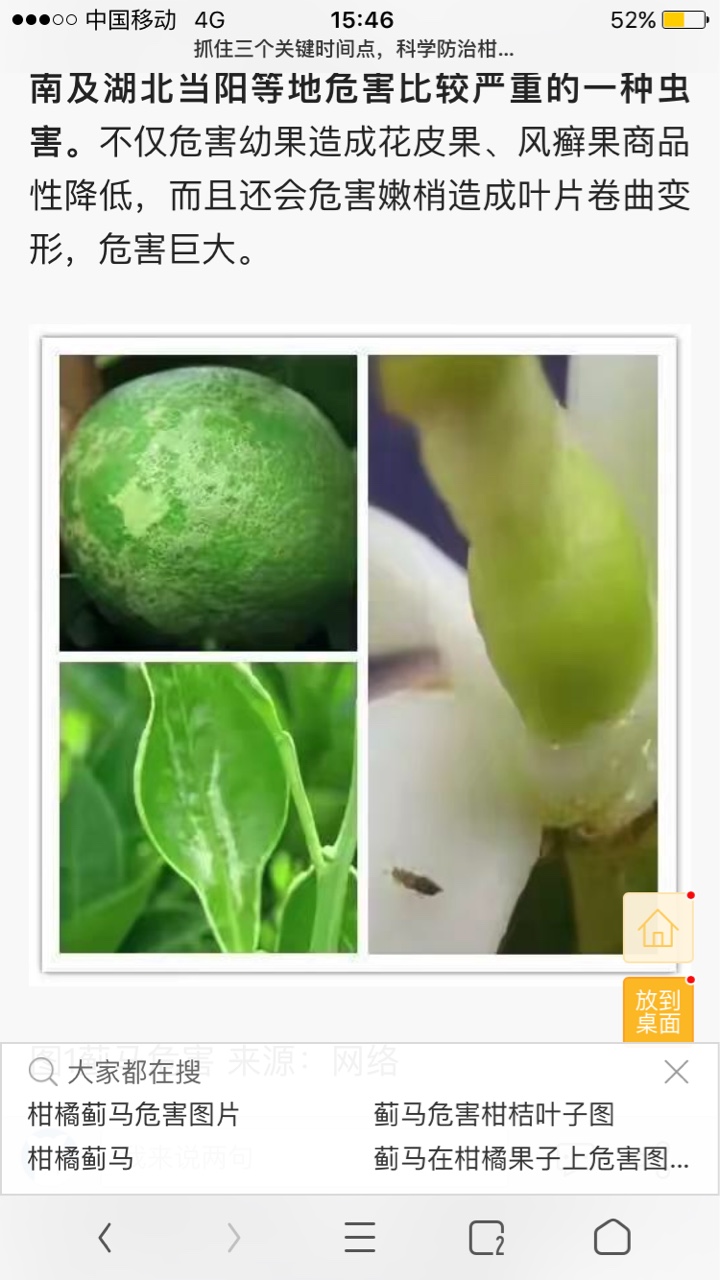
Task: Go back to the previous page
Action: [105, 1238]
